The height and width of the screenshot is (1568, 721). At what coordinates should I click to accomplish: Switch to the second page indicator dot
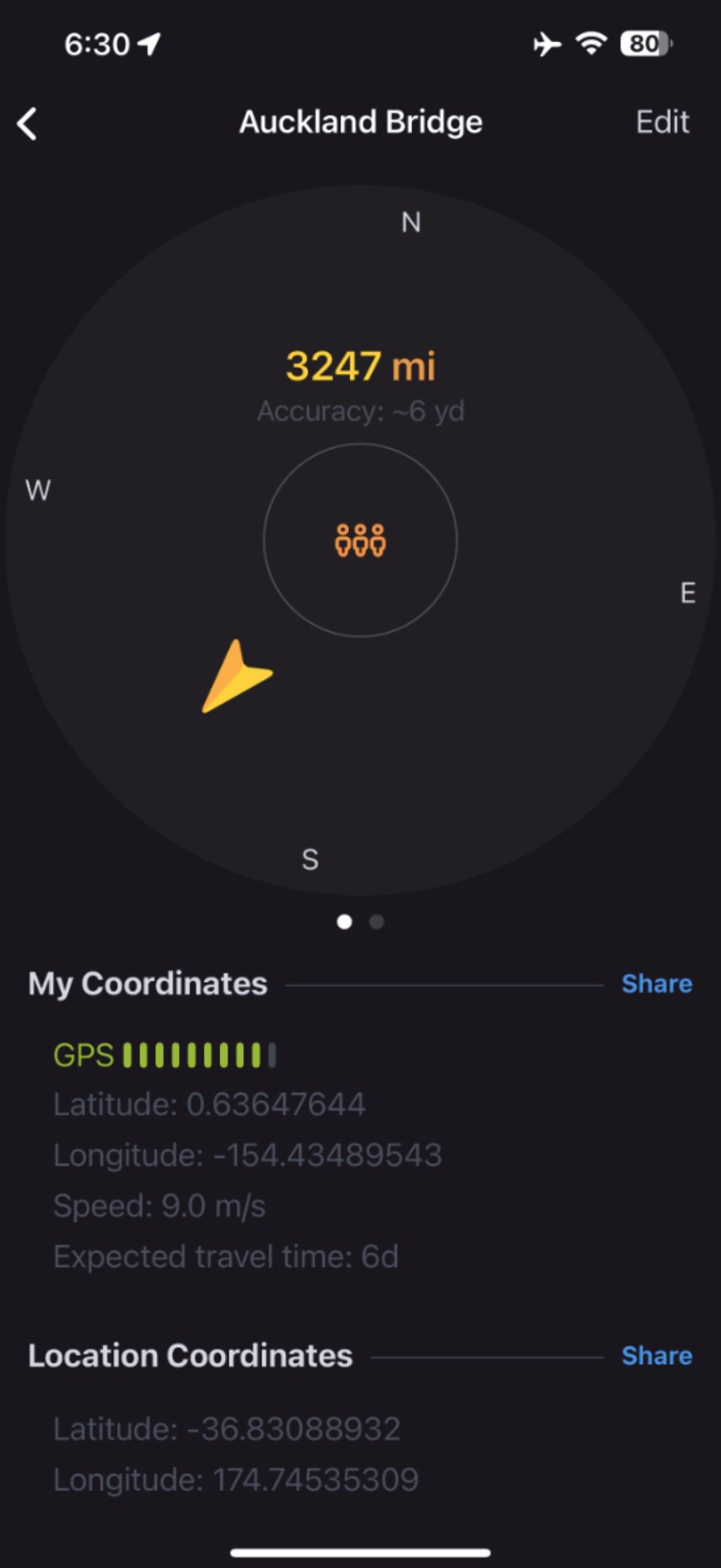(x=377, y=922)
